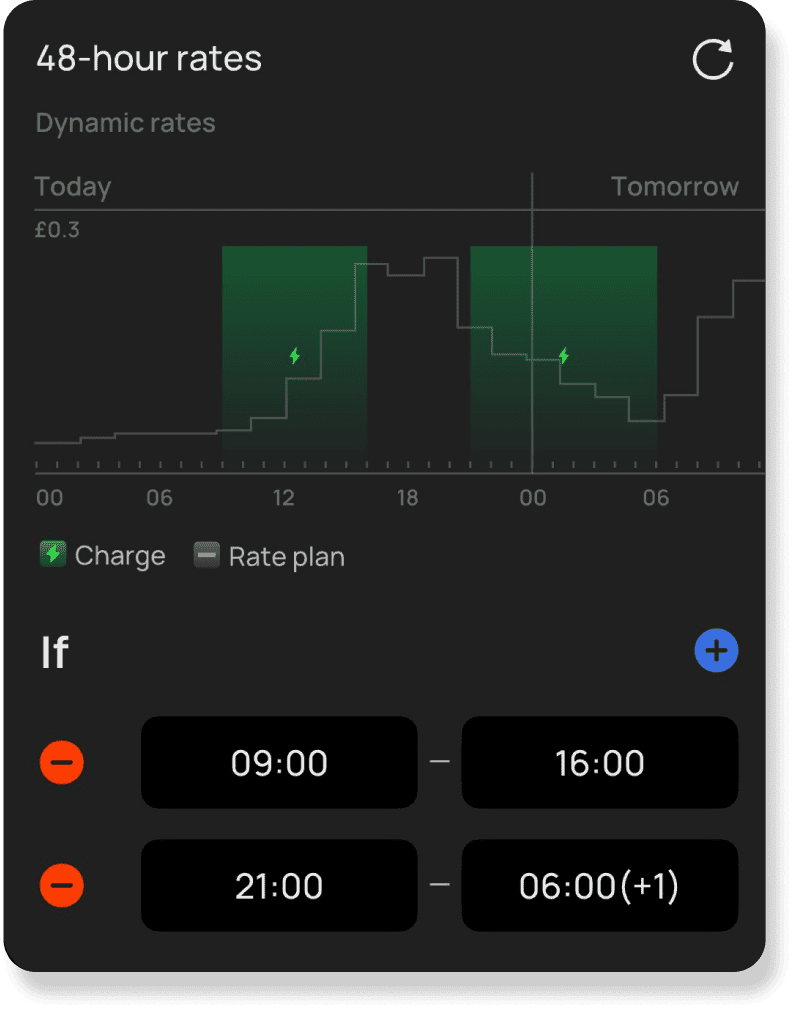Delete the 21:00 – 06:00(+1) time range
Image resolution: width=795 pixels, height=1011 pixels.
click(x=62, y=886)
